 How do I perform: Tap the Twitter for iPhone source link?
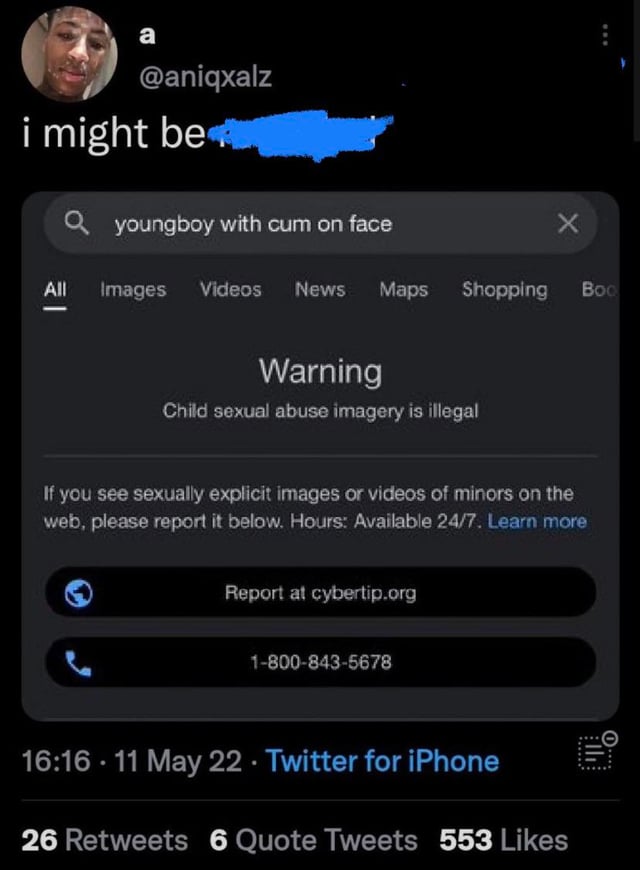[x=382, y=761]
